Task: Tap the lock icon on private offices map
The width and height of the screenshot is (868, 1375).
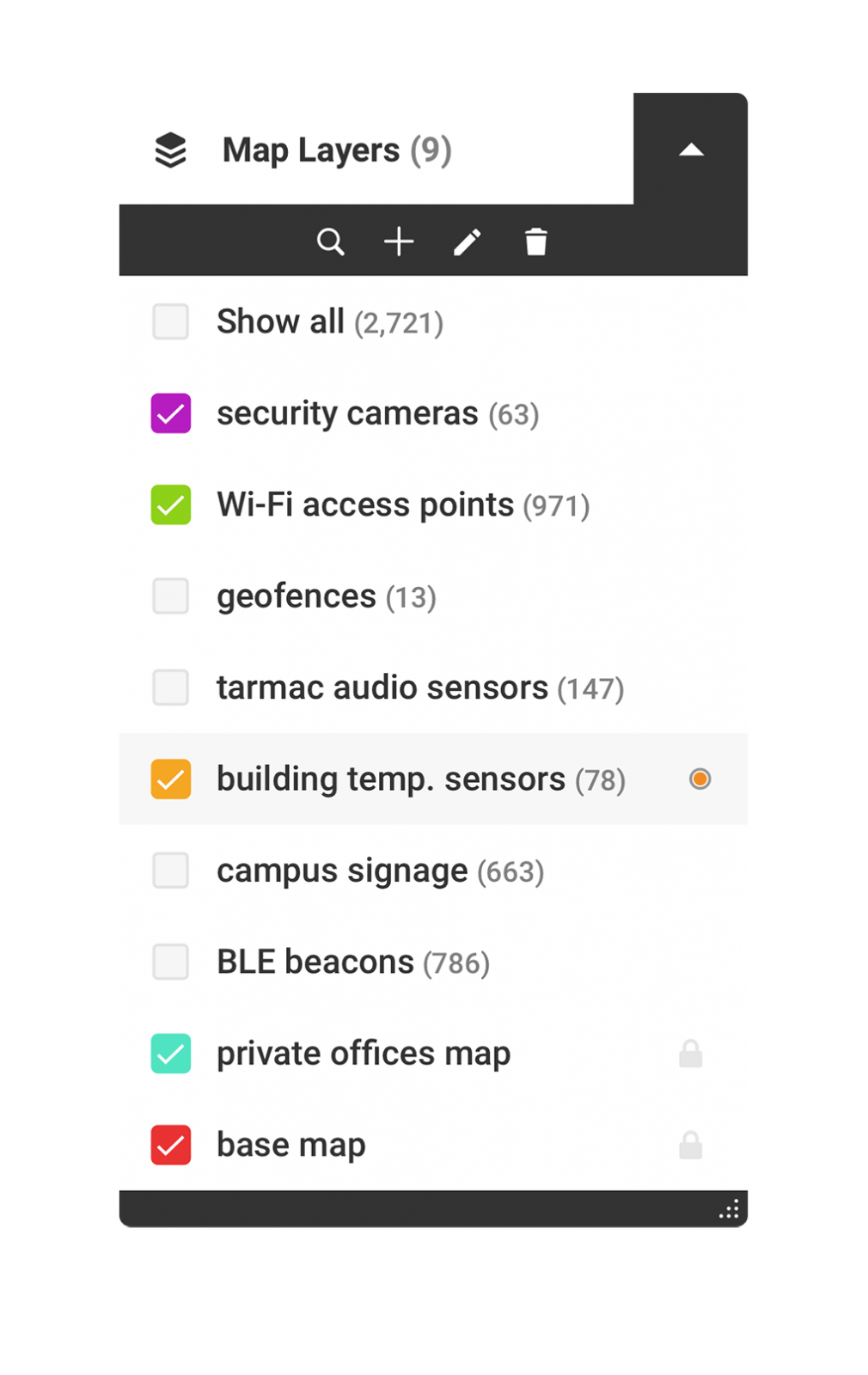Action: [690, 1054]
